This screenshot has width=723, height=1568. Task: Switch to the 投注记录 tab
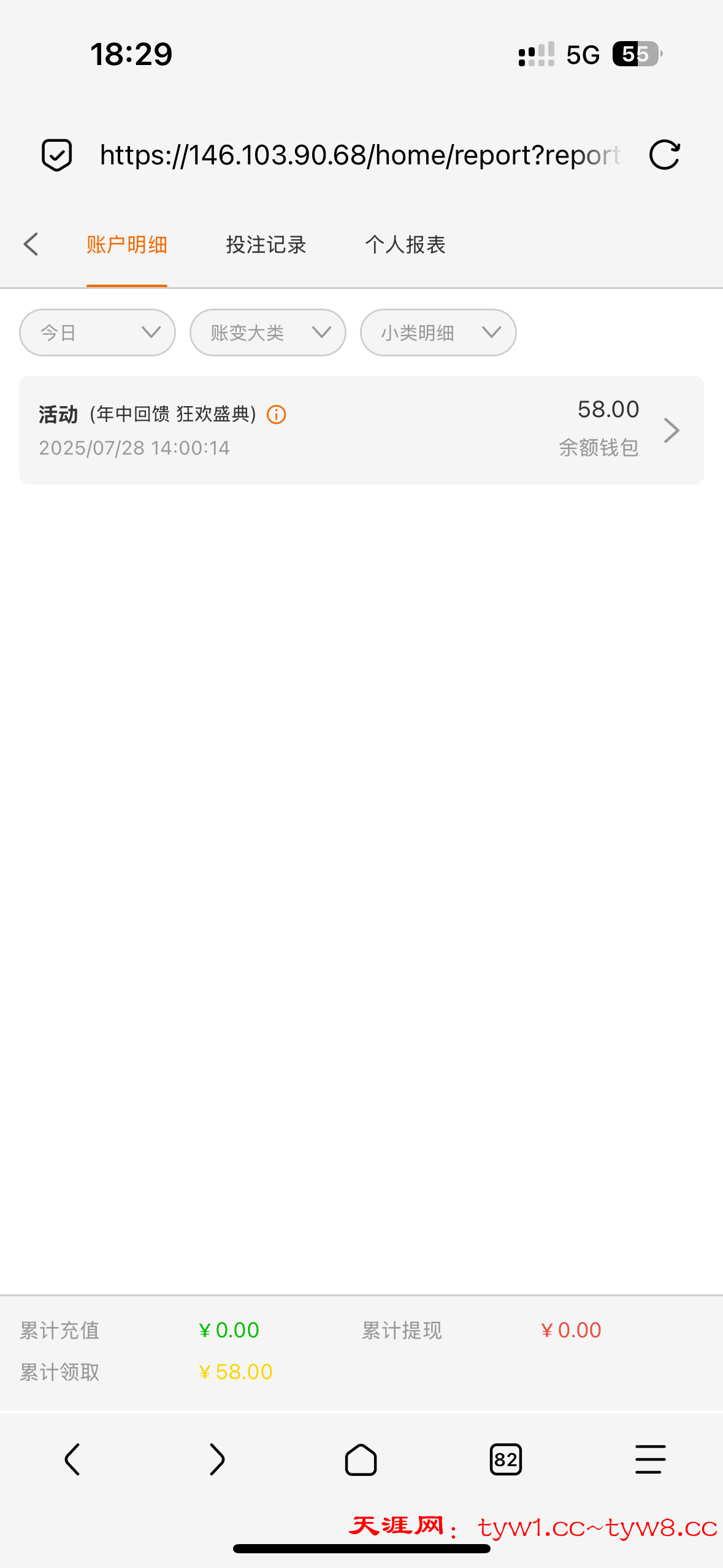pyautogui.click(x=266, y=244)
